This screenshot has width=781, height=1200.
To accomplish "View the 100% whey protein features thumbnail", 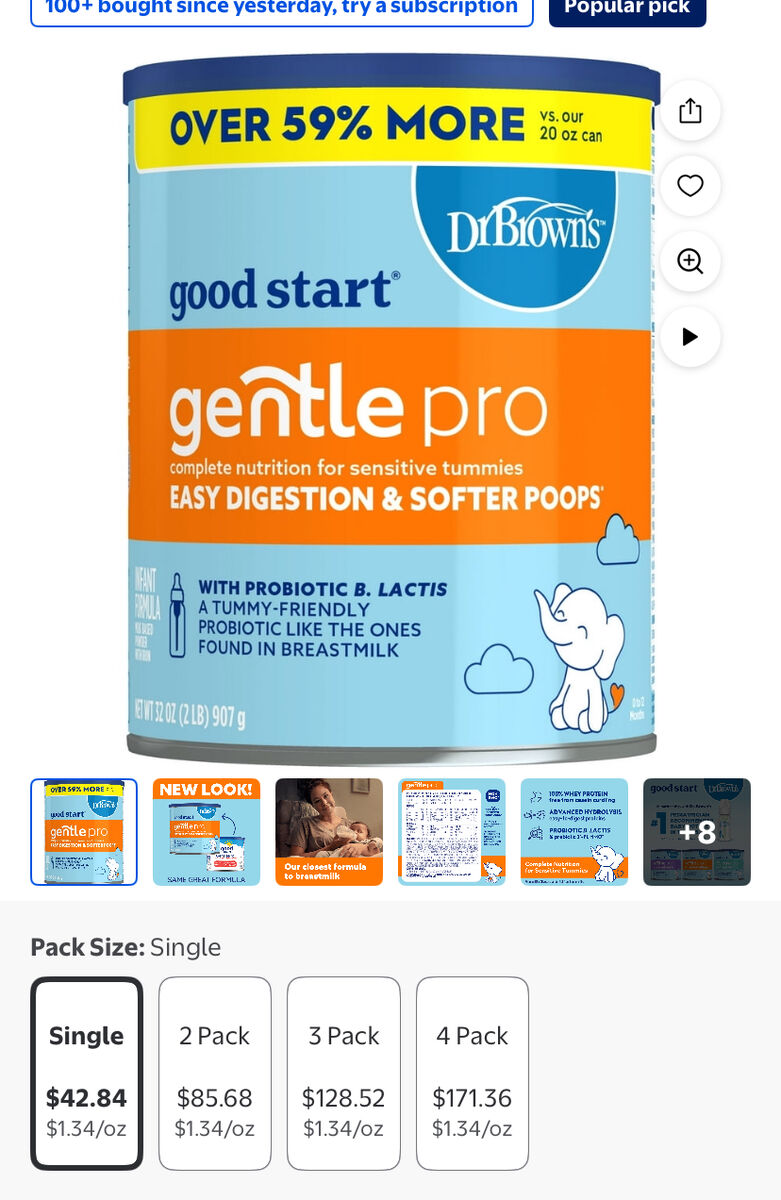I will click(x=574, y=832).
